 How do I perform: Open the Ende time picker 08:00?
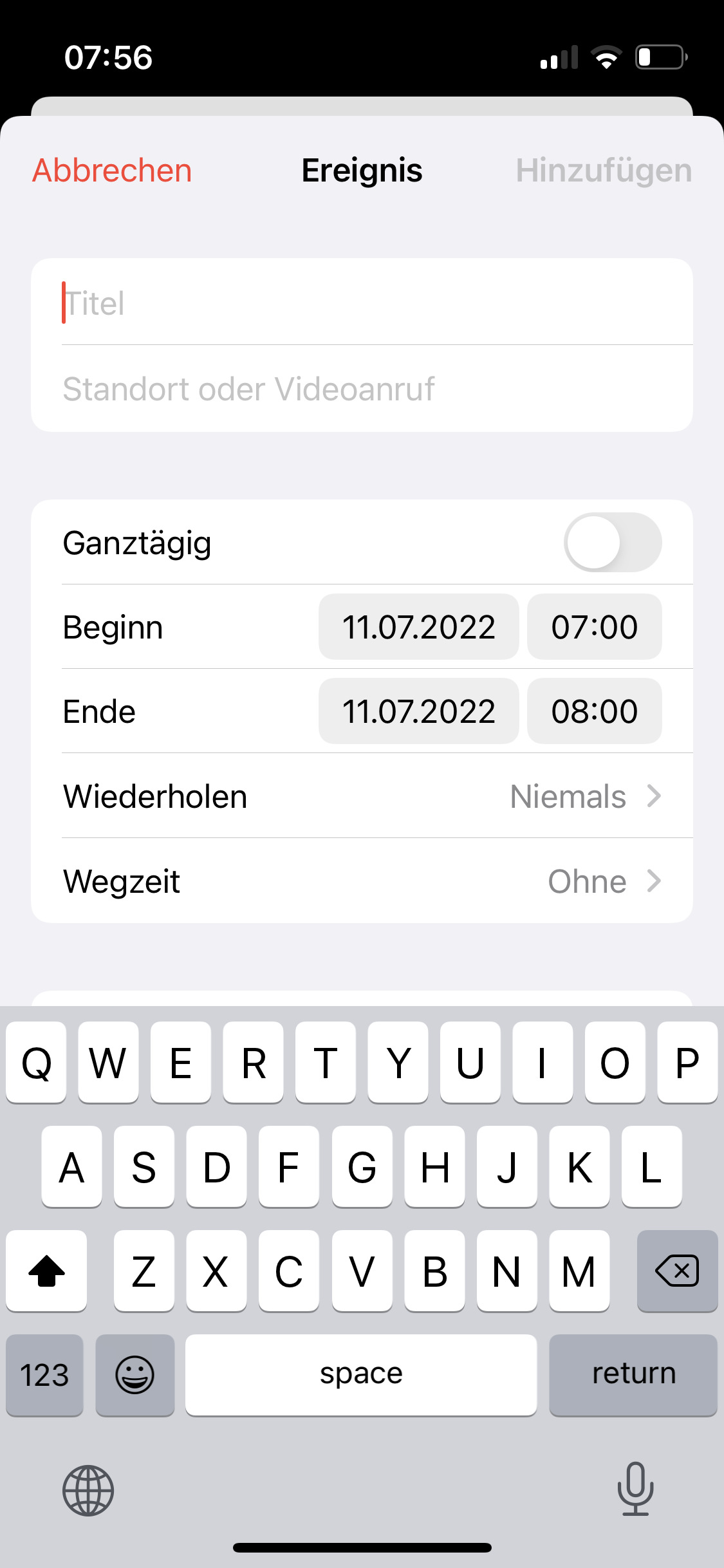pyautogui.click(x=594, y=711)
